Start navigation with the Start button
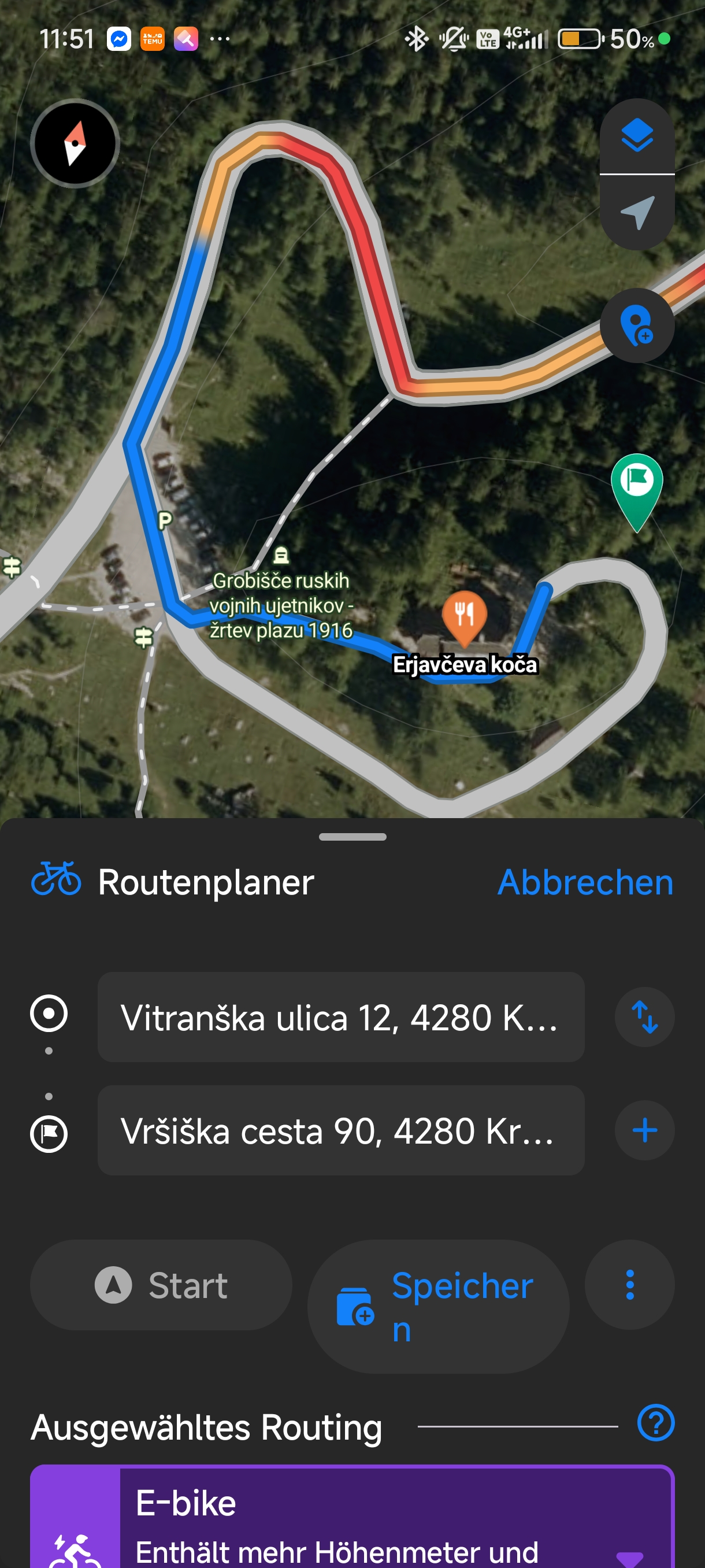 point(161,1285)
